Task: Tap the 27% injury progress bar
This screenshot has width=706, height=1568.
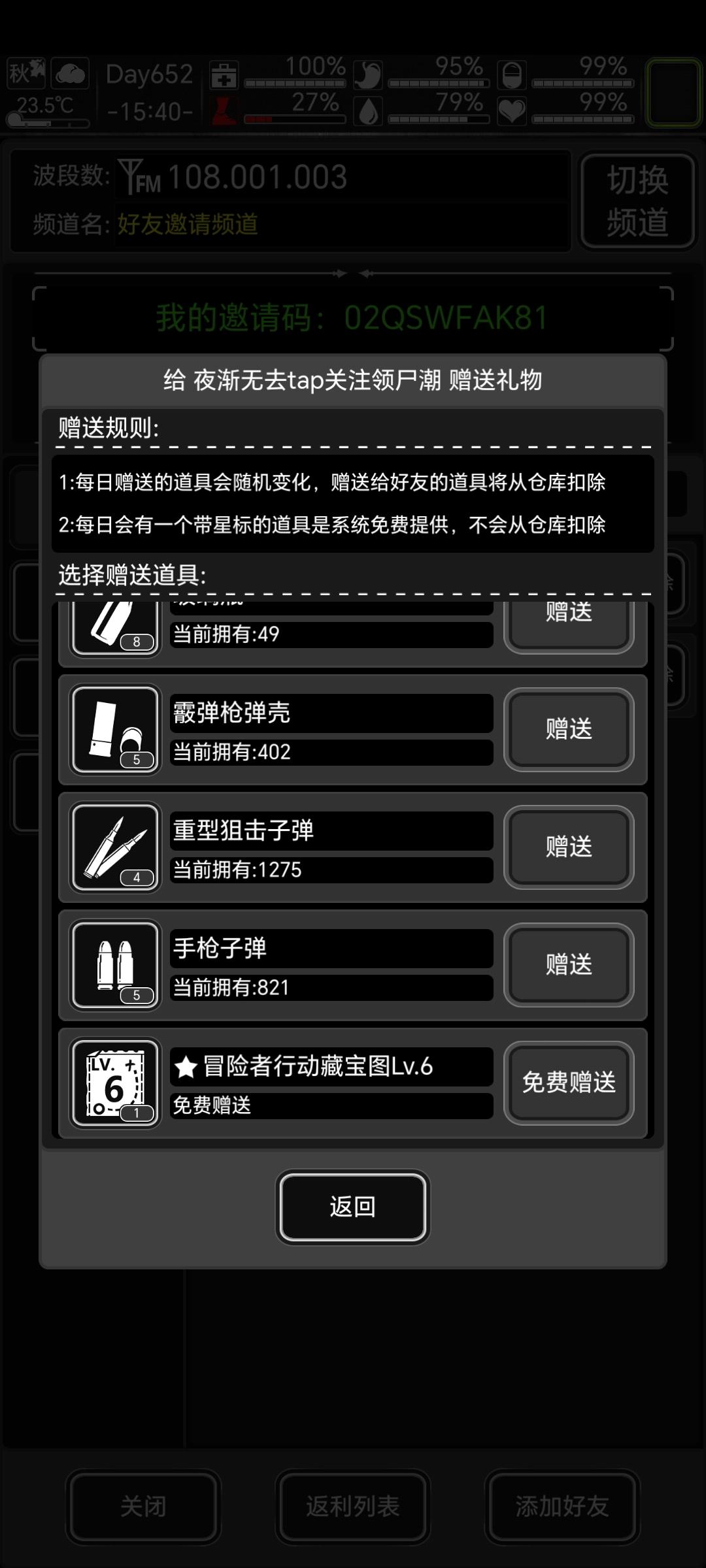Action: pyautogui.click(x=294, y=119)
